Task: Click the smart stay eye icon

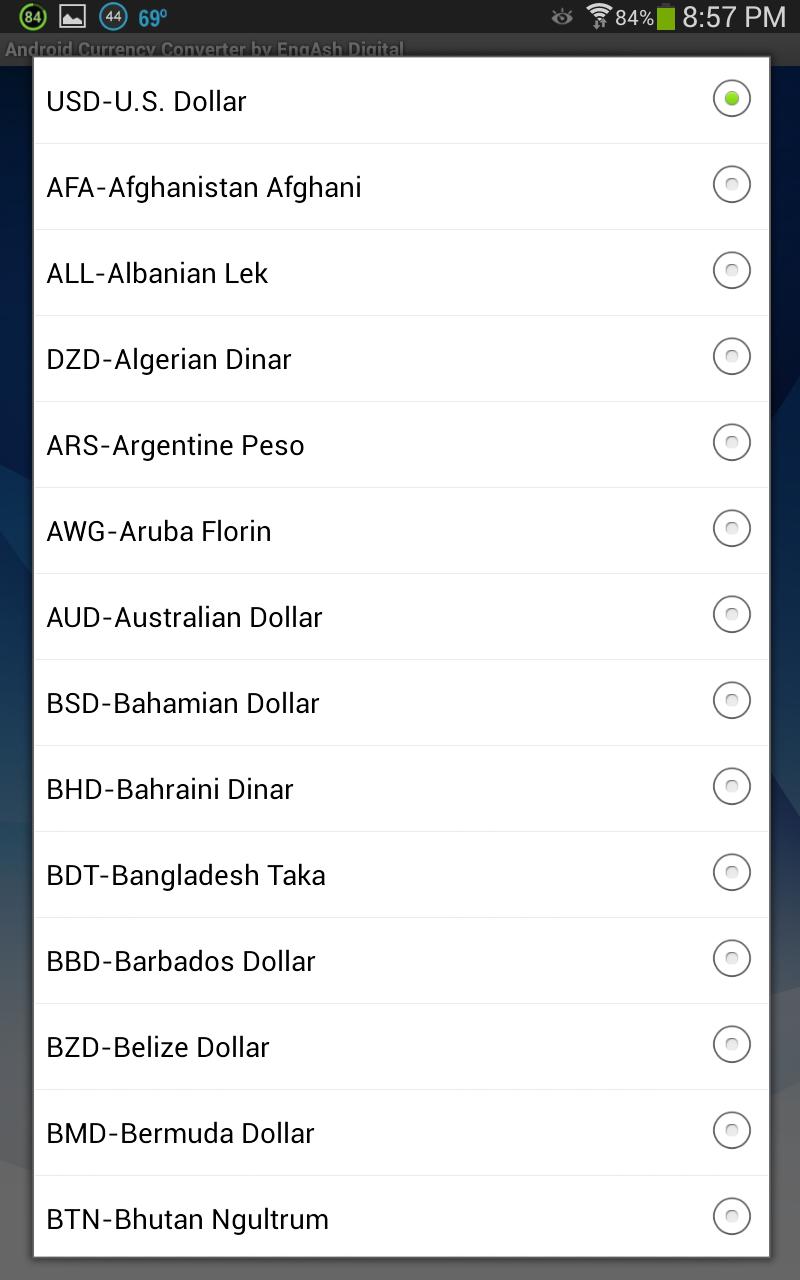Action: pyautogui.click(x=562, y=16)
